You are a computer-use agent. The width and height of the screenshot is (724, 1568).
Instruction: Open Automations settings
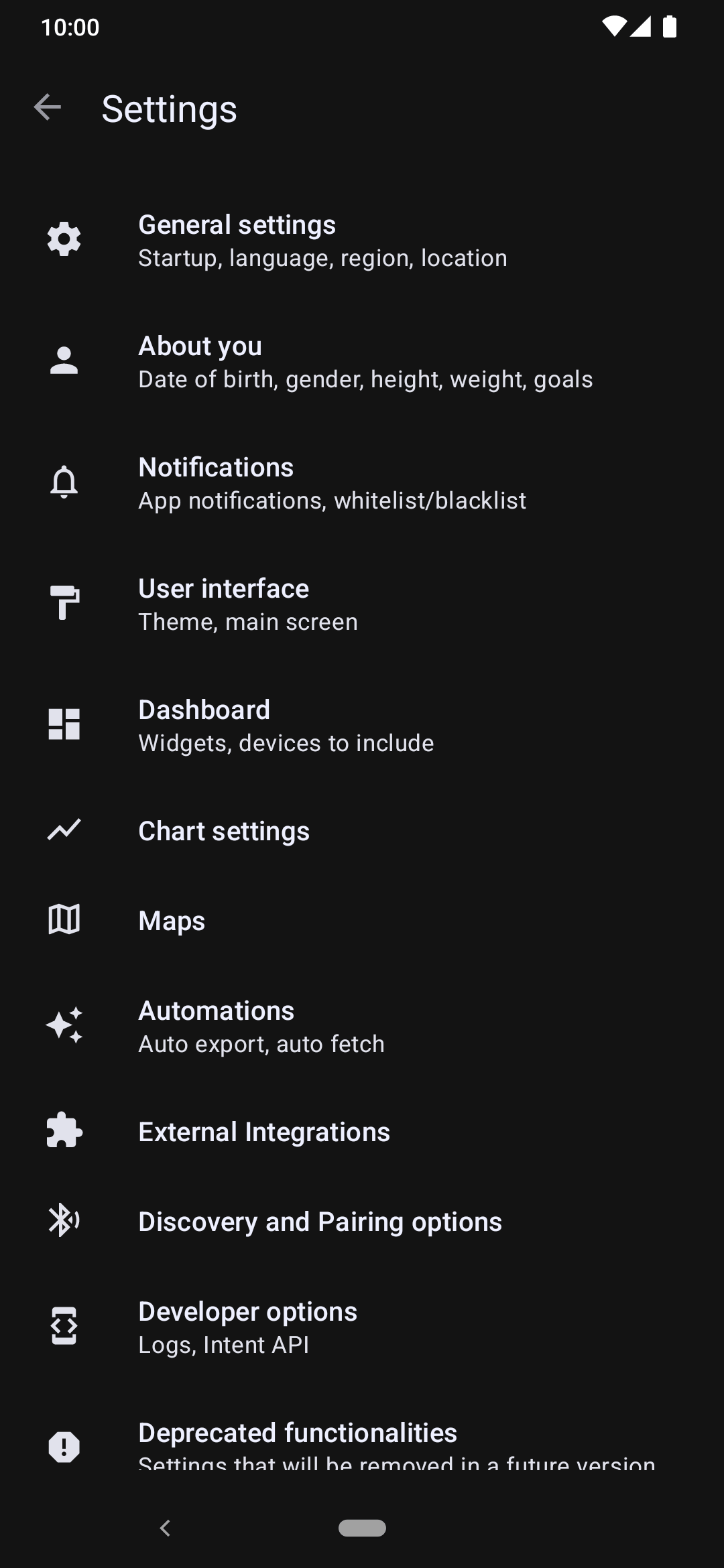pyautogui.click(x=362, y=1027)
